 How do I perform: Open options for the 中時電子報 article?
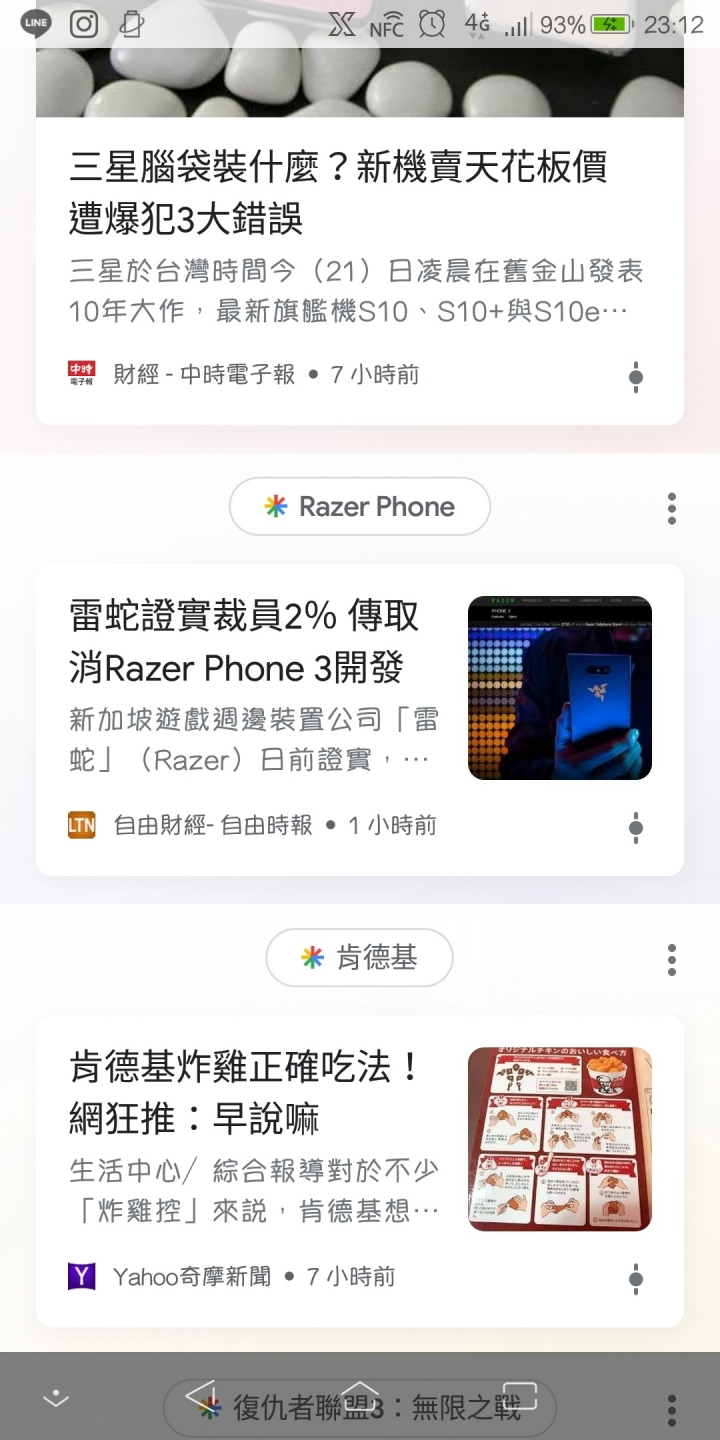point(636,377)
